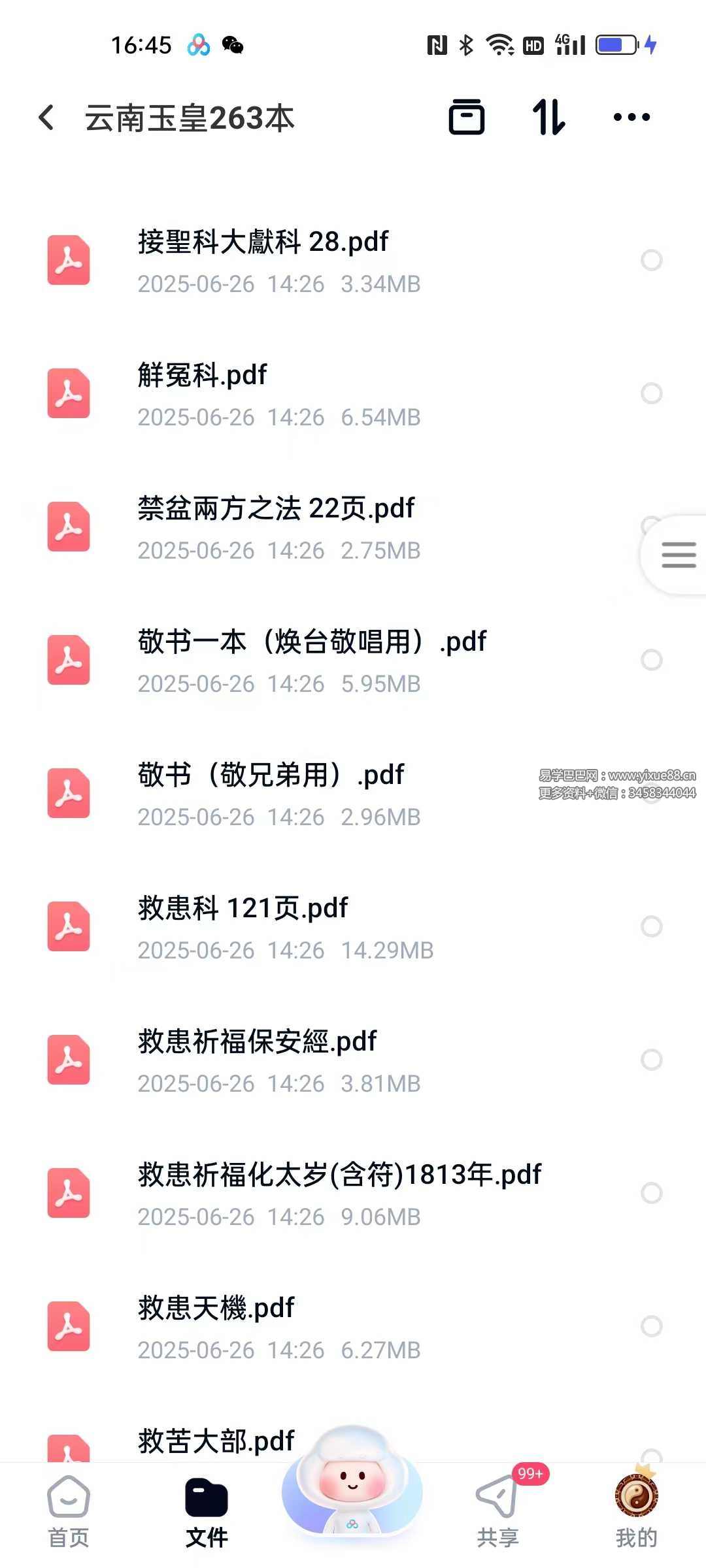Image resolution: width=706 pixels, height=1568 pixels.
Task: Open the three-dot overflow menu
Action: click(x=631, y=118)
